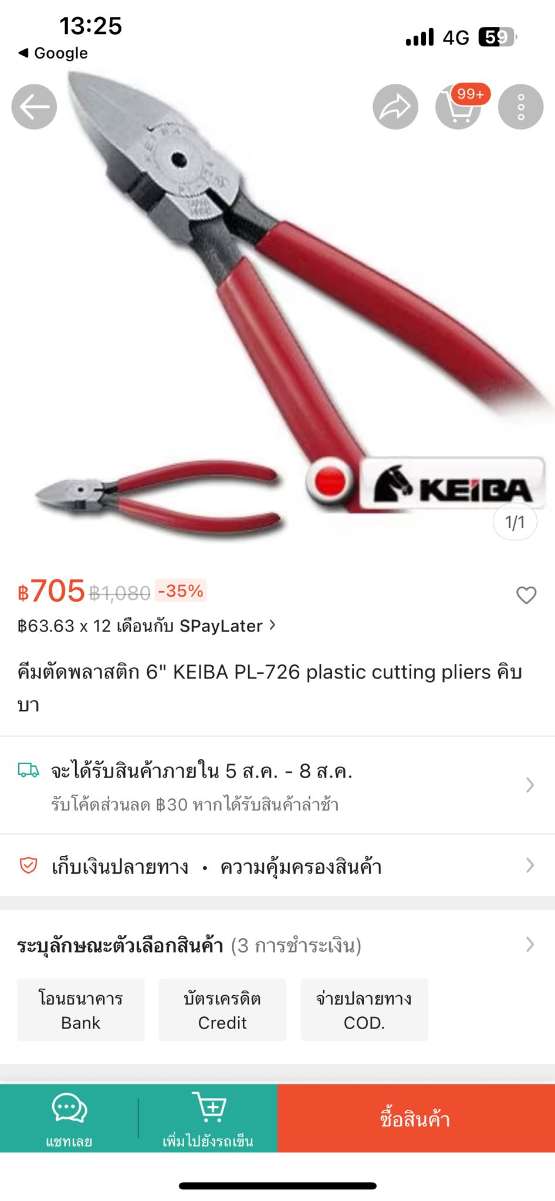This screenshot has width=555, height=1201.
Task: Go back using the arrow icon
Action: point(34,107)
